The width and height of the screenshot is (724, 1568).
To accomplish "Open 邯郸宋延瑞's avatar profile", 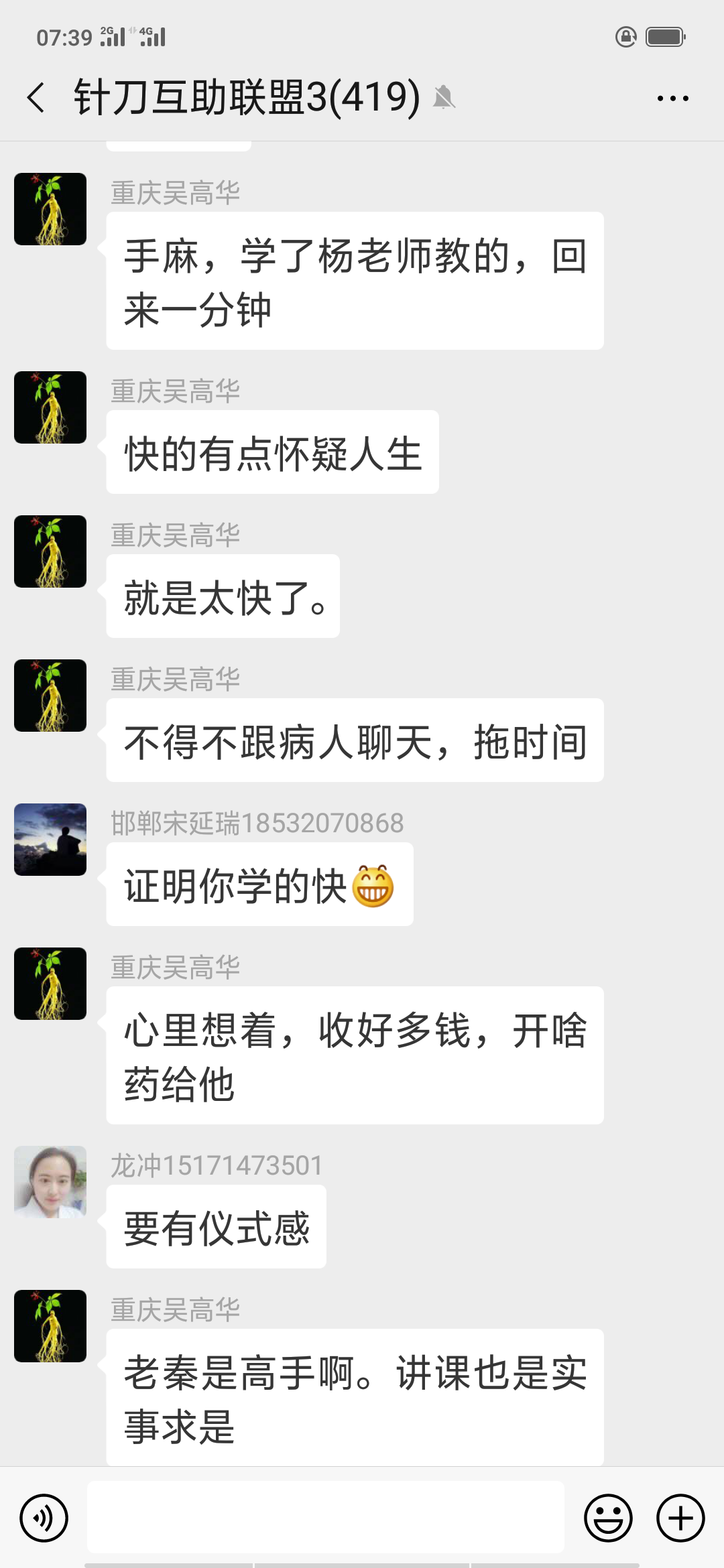I will coord(50,840).
